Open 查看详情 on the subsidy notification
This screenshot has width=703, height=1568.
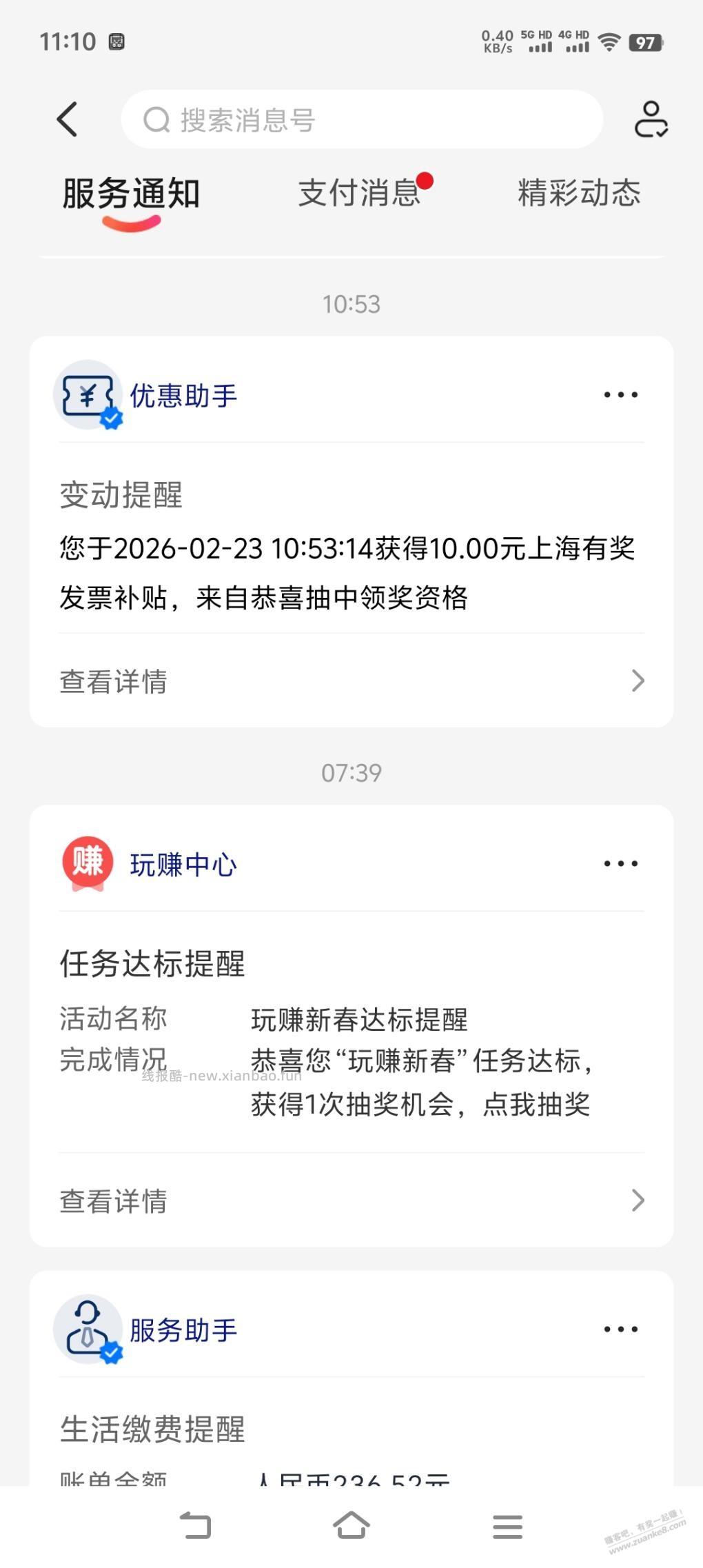coord(113,681)
